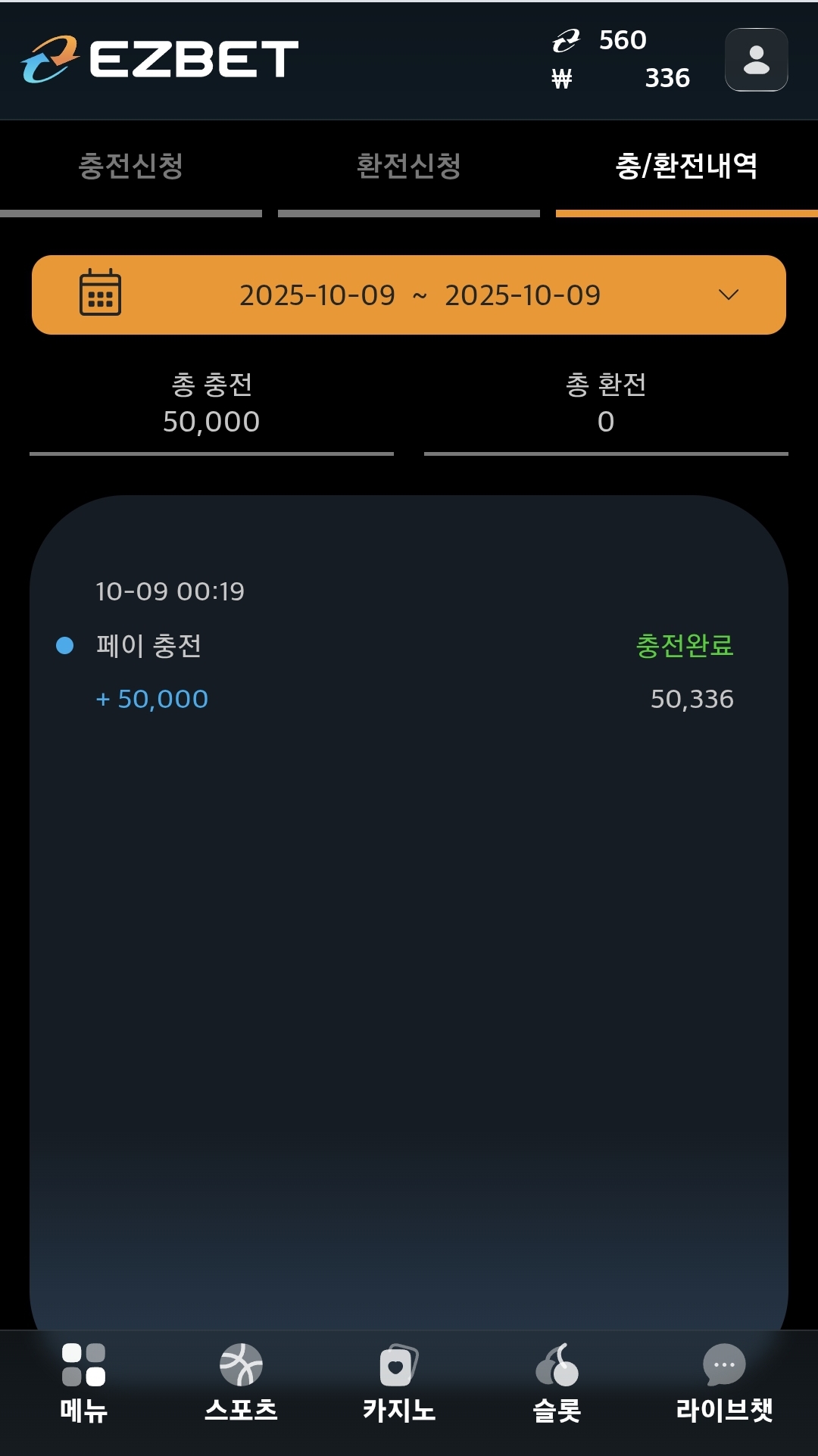Open the 메뉴 navigation item
Image resolution: width=818 pixels, height=1456 pixels.
[83, 1383]
